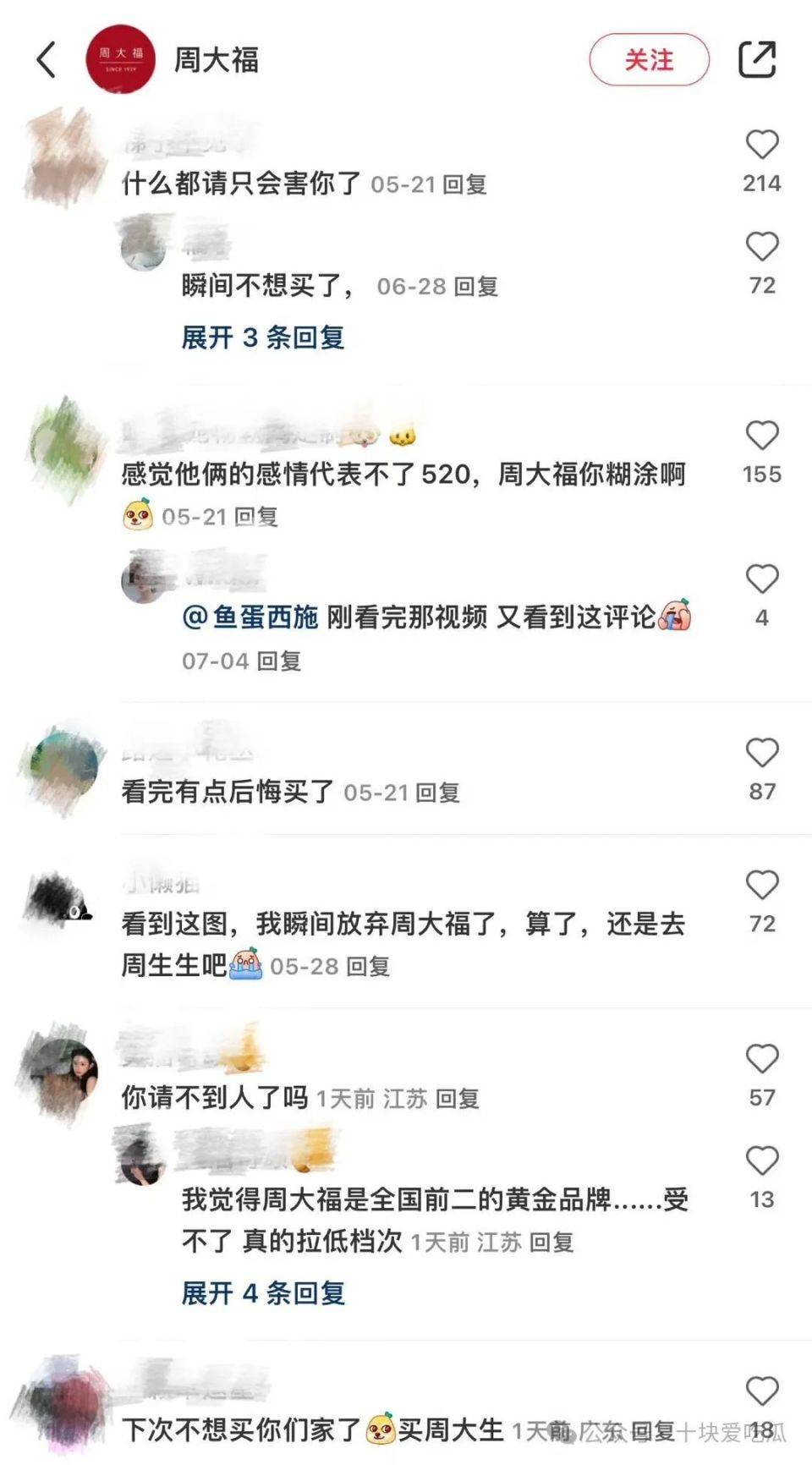Like the comment 你请不到人了吗

coord(761,1059)
